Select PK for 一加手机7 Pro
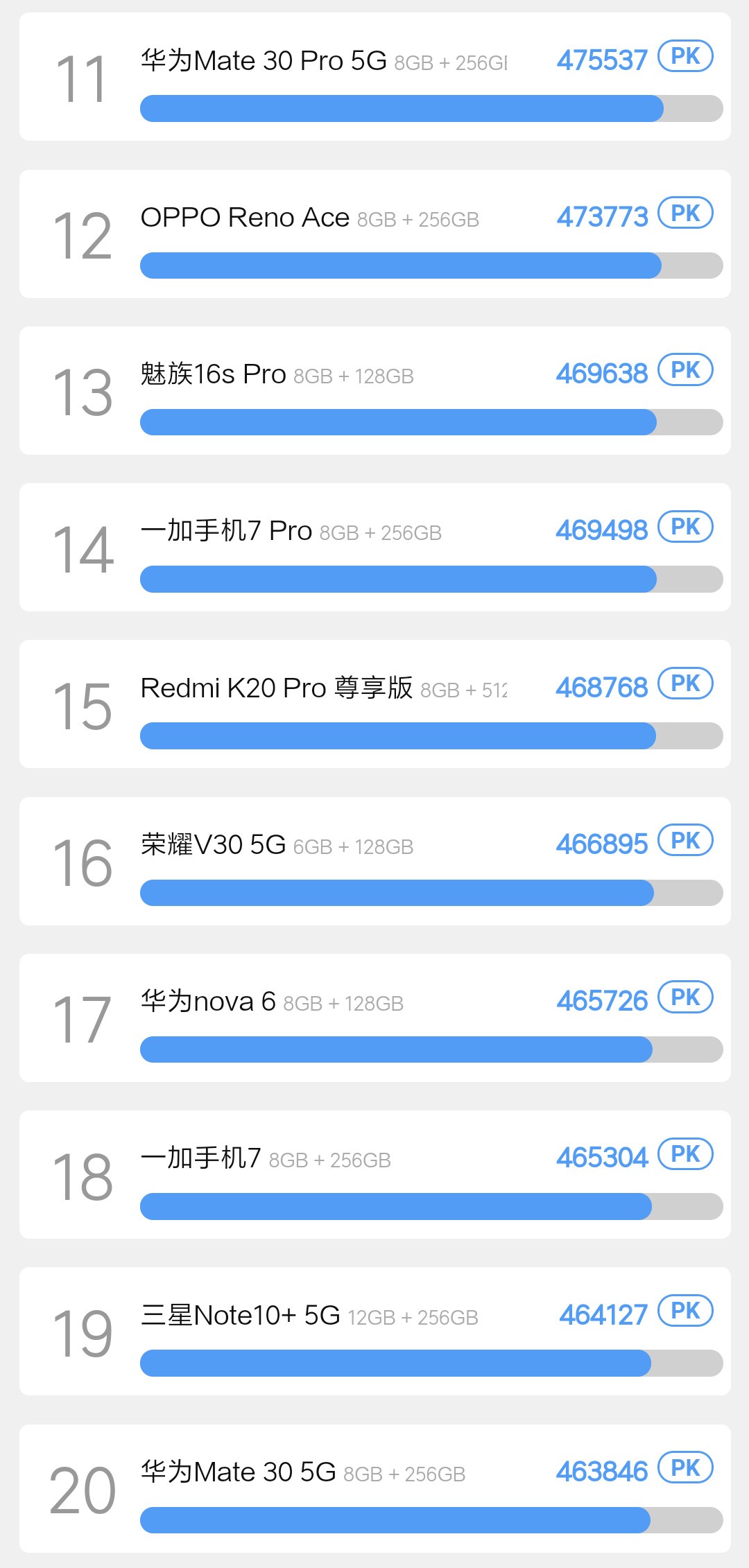Viewport: 749px width, 1568px height. pos(685,527)
